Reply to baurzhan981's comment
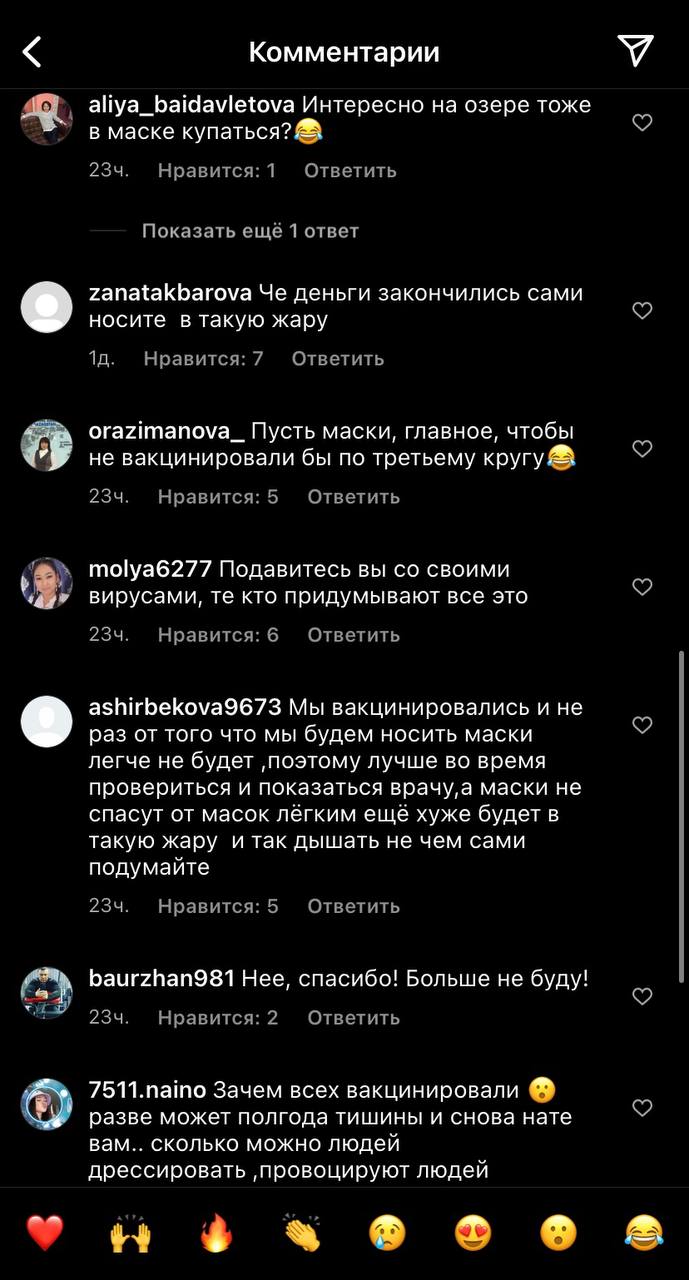 pyautogui.click(x=353, y=1018)
